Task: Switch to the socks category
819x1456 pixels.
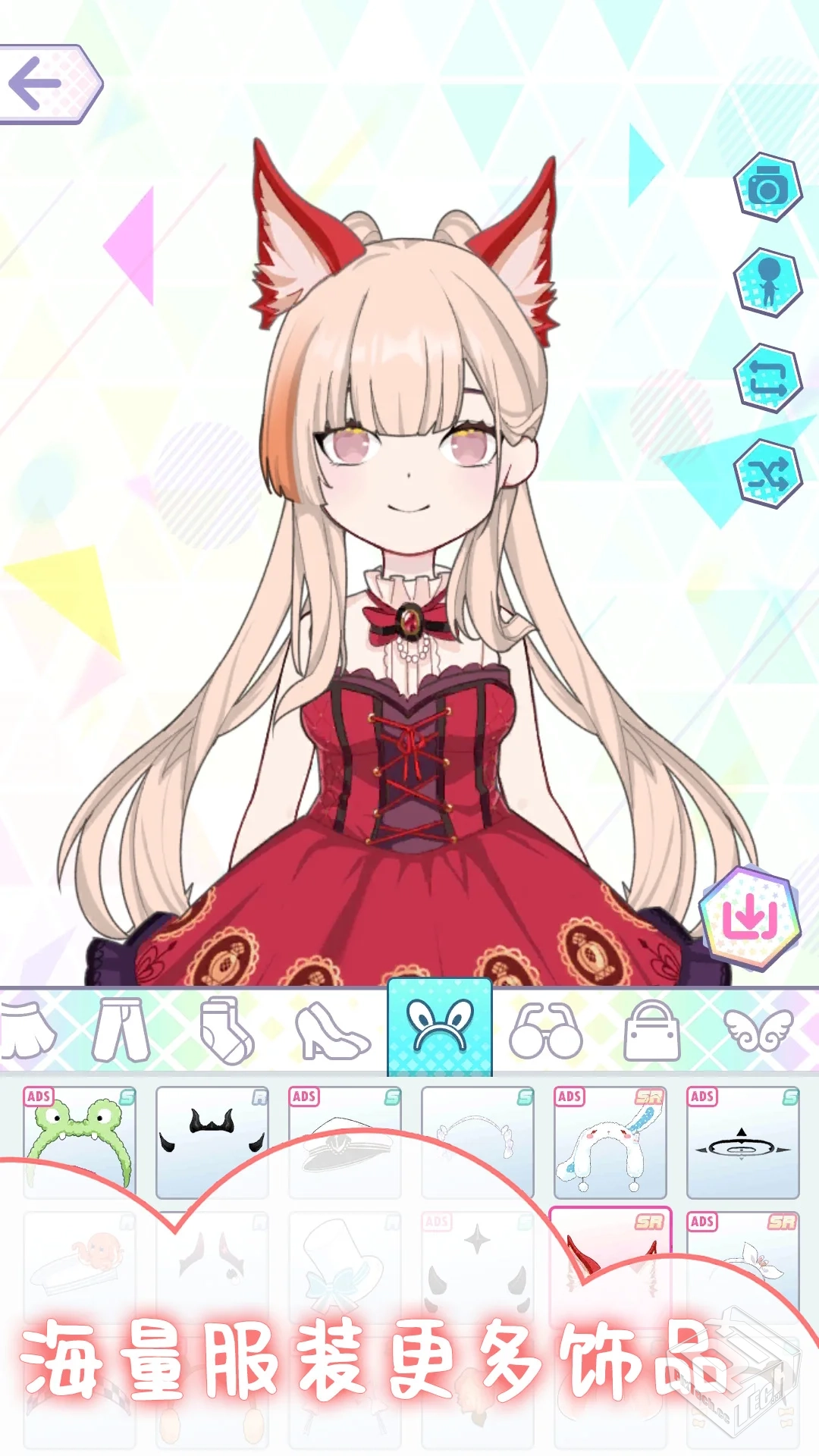Action: point(226,1031)
